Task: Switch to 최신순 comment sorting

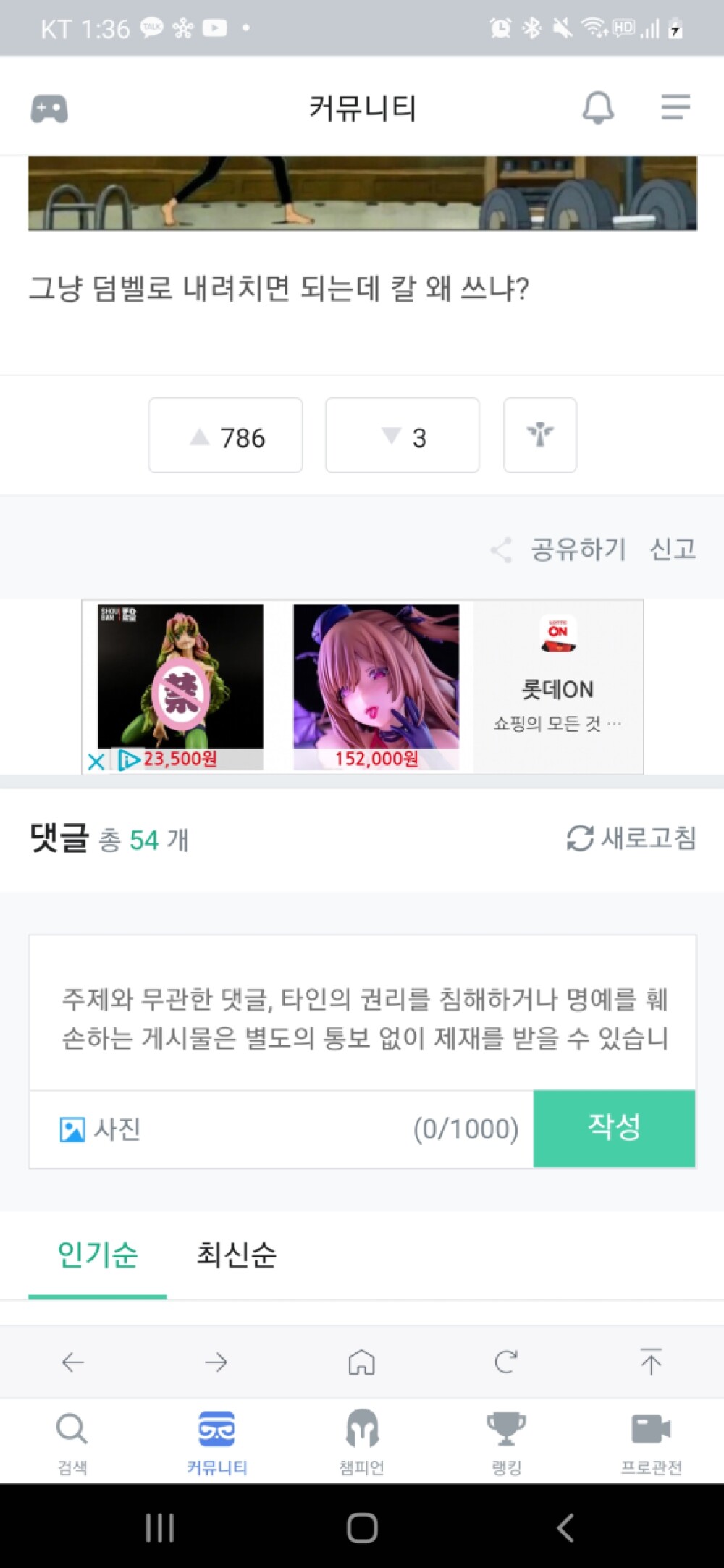Action: point(237,1255)
